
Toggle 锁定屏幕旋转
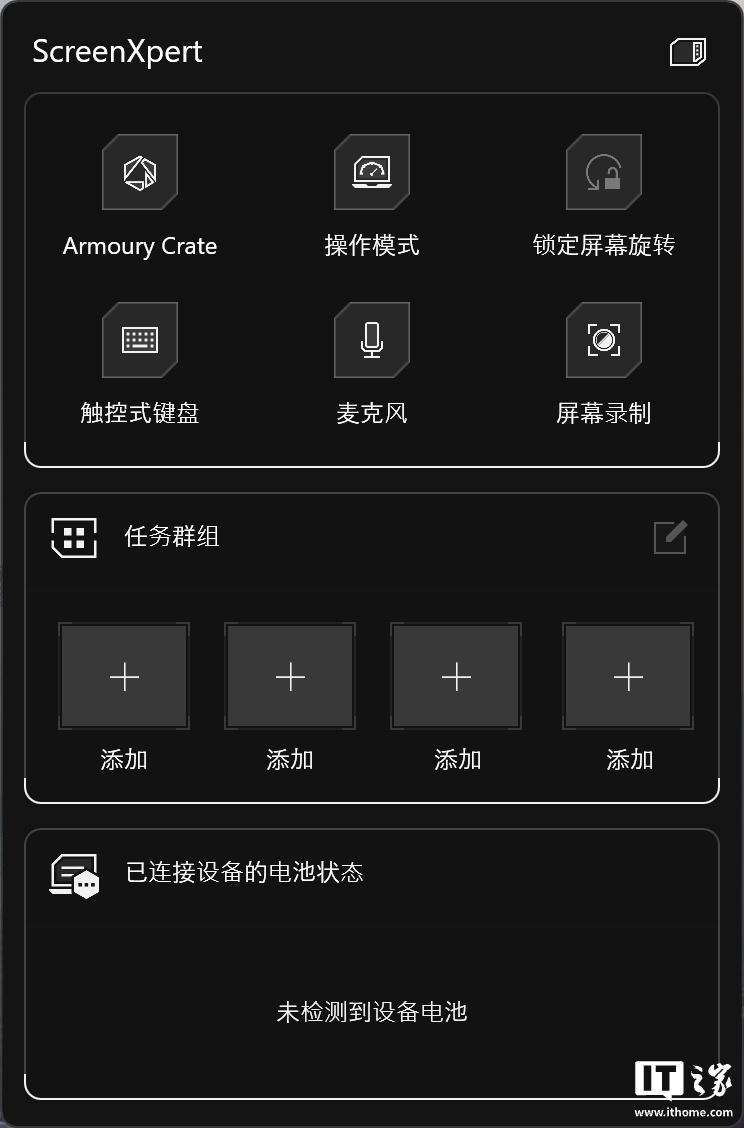(x=604, y=173)
